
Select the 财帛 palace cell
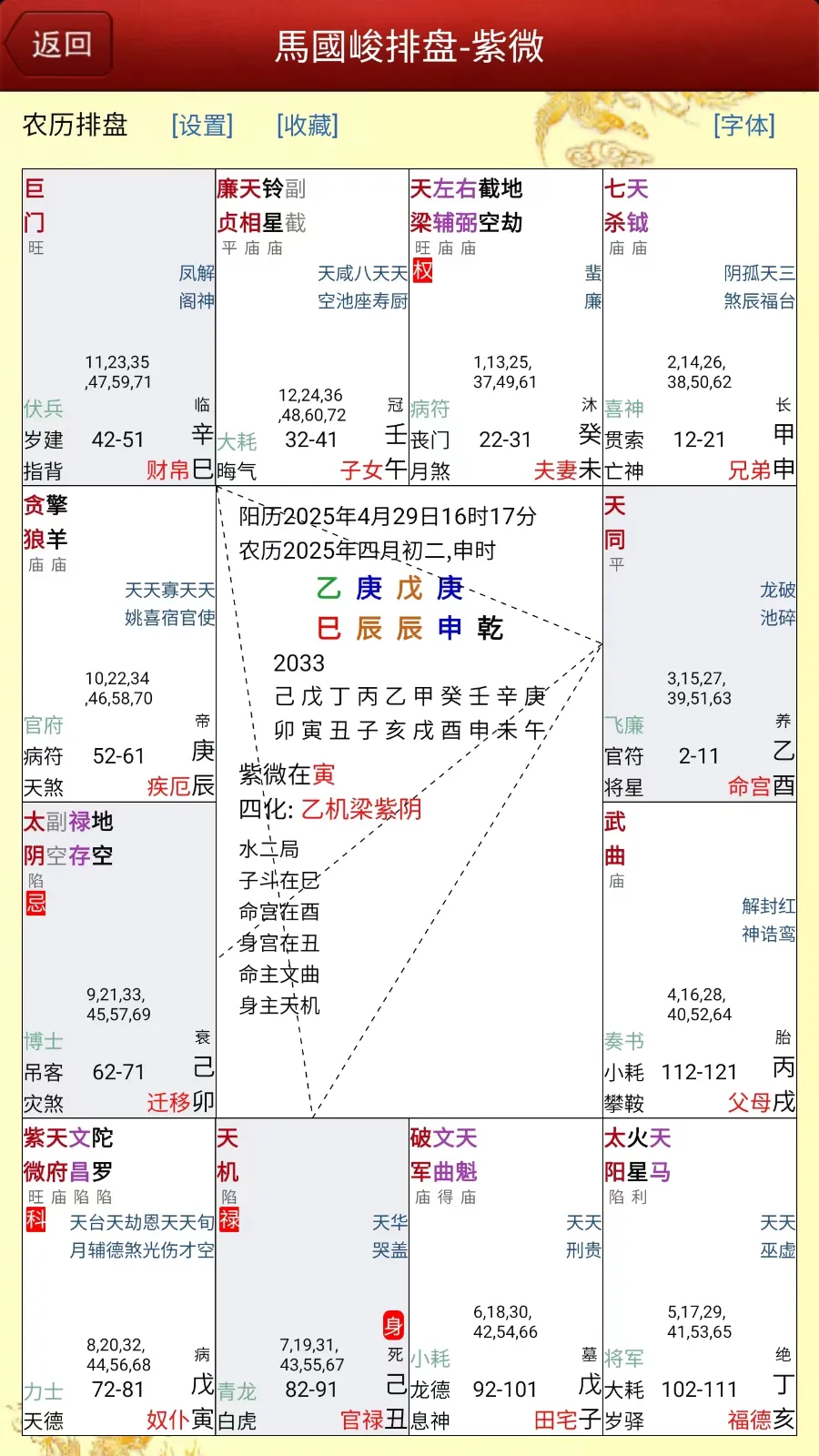119,327
